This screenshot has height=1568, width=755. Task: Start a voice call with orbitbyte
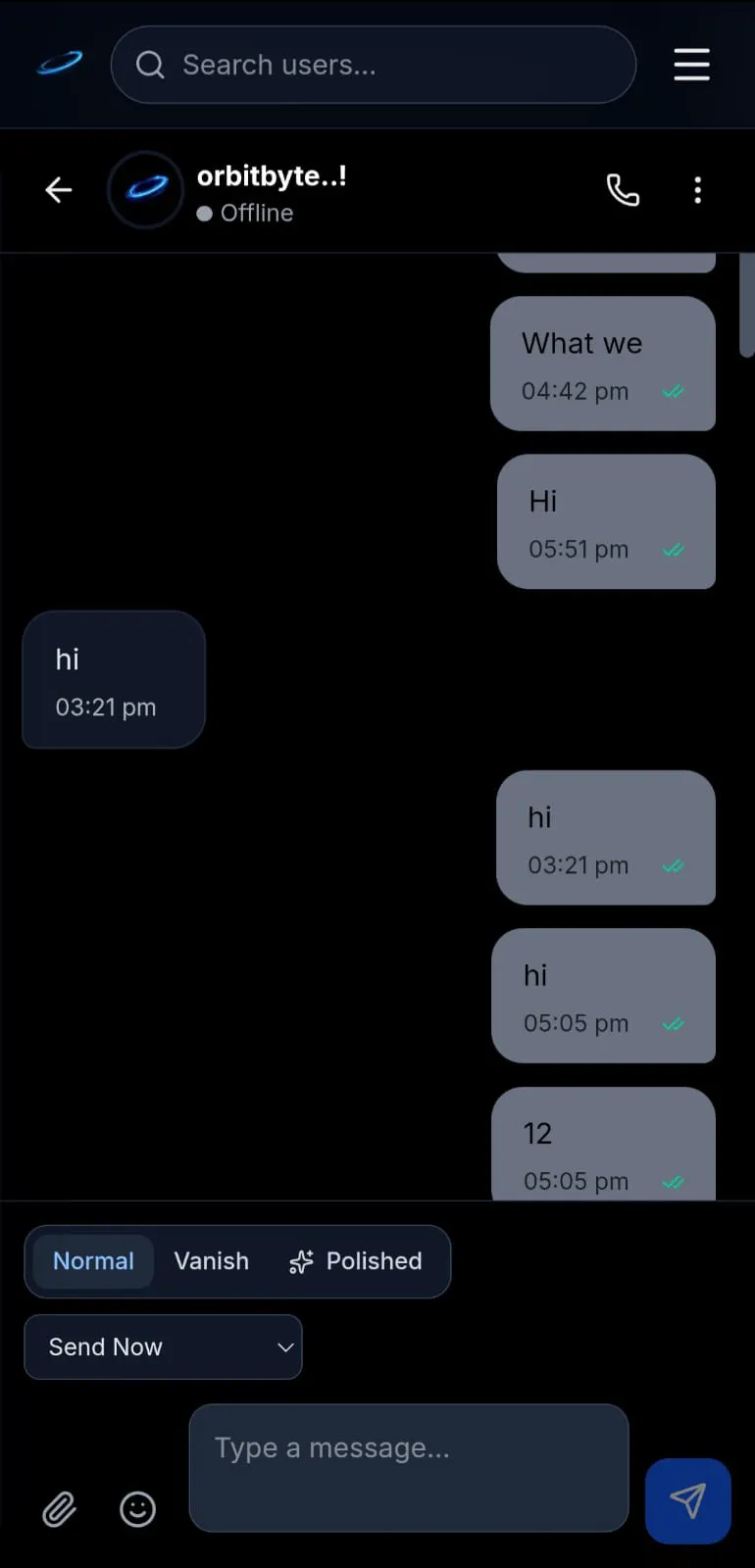point(623,190)
